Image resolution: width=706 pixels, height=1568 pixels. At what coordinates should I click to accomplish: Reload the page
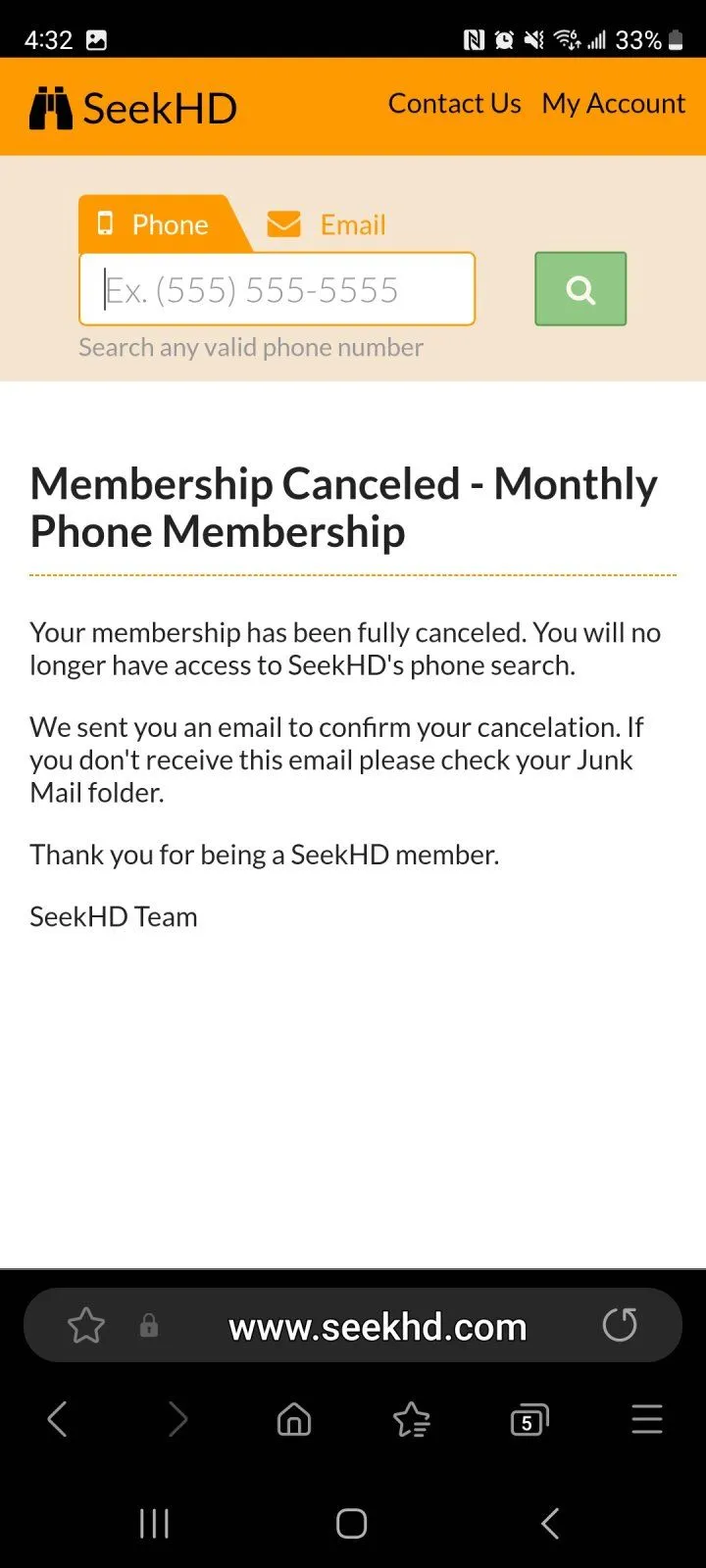(x=620, y=1325)
